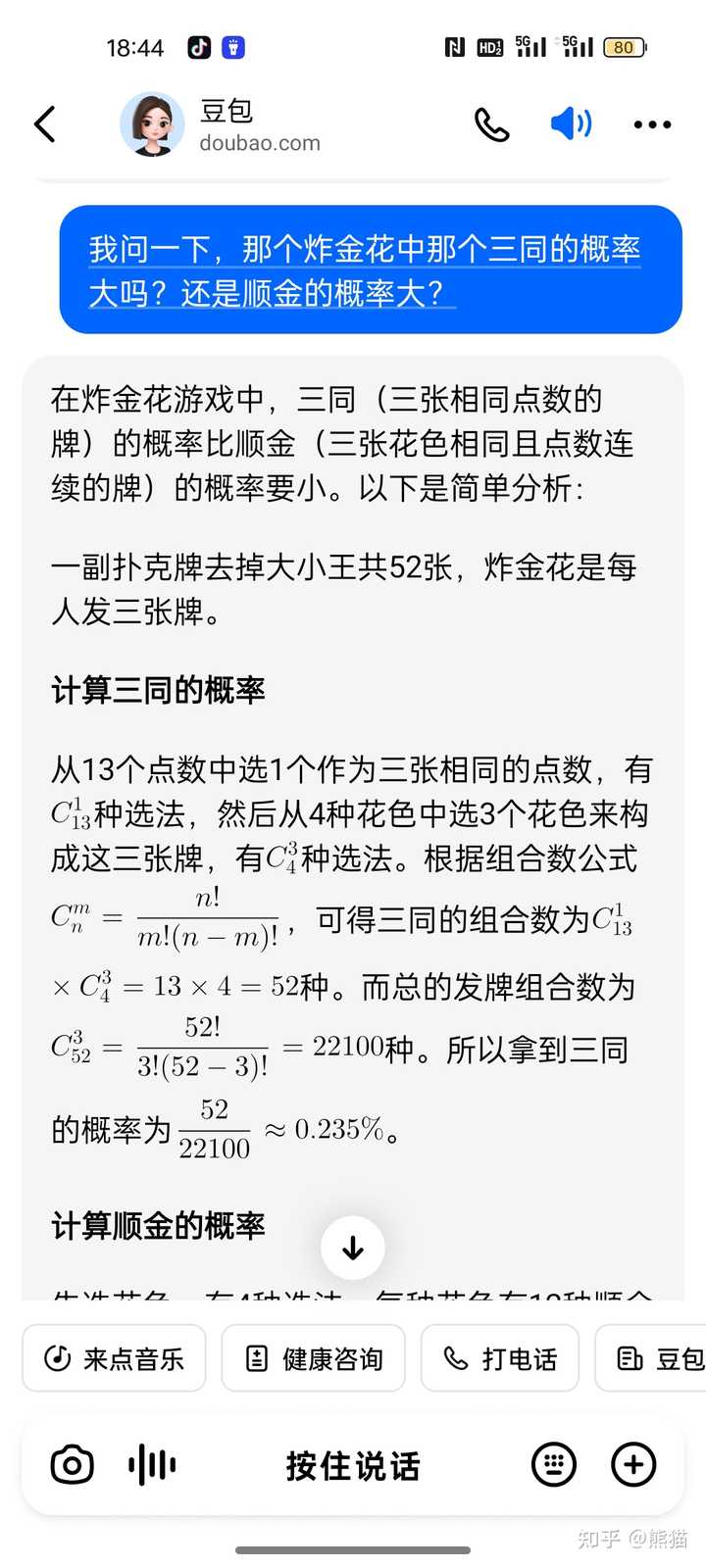706x1568 pixels.
Task: Tap 按住说话 to speak
Action: (x=353, y=1466)
